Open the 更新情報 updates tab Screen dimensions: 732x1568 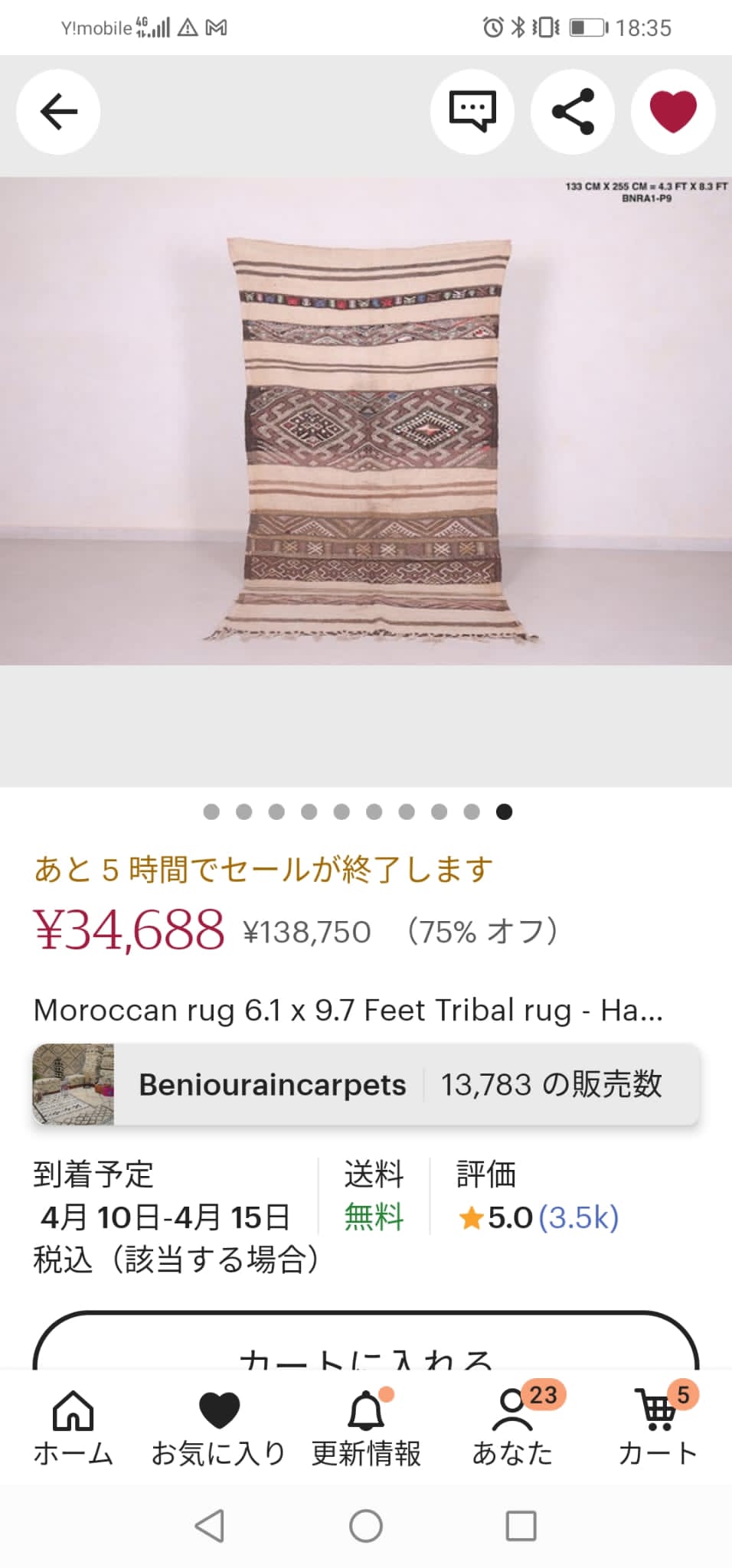click(x=366, y=1429)
